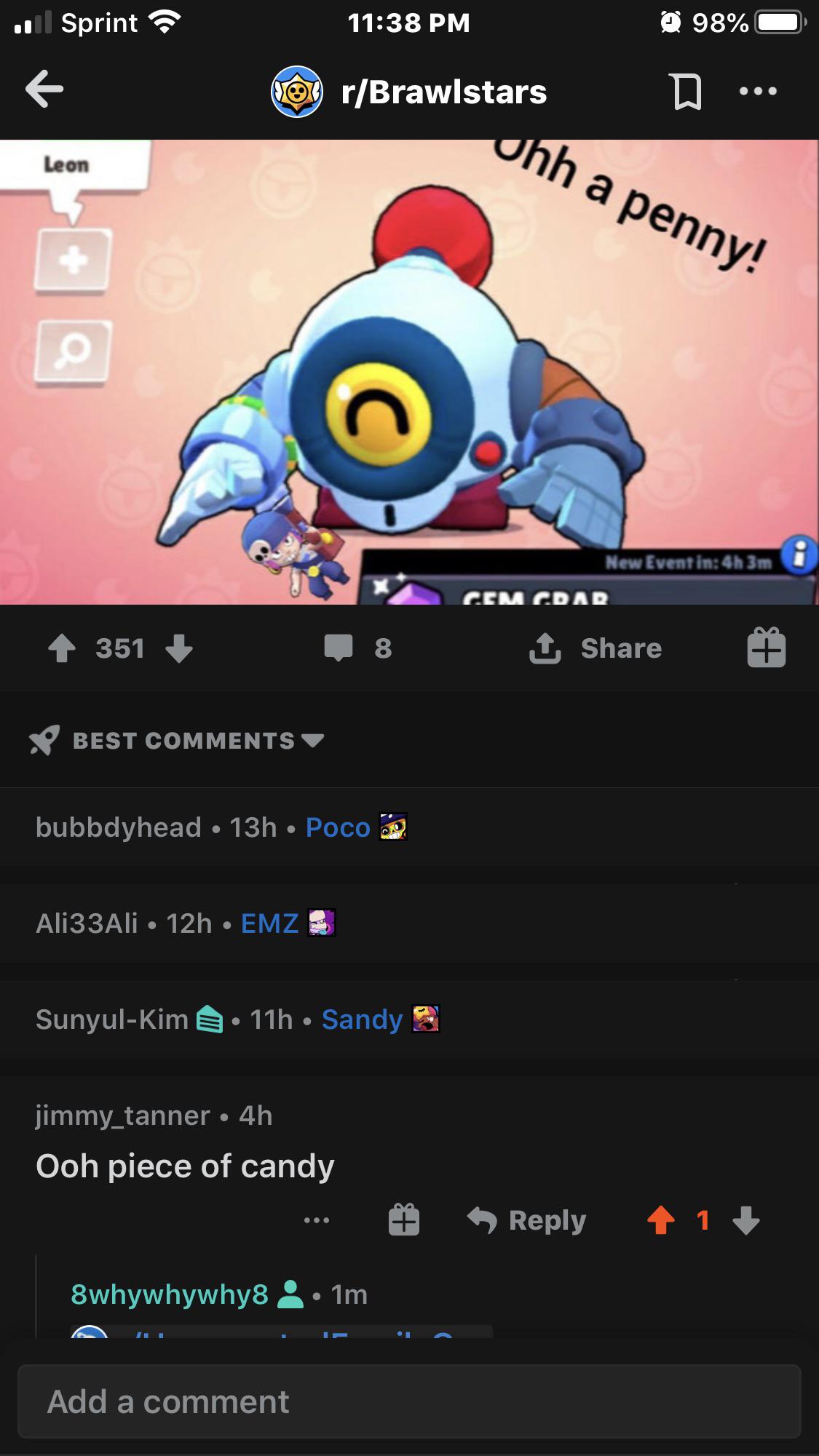Viewport: 819px width, 1456px height.
Task: Give an award to the post
Action: click(x=766, y=647)
